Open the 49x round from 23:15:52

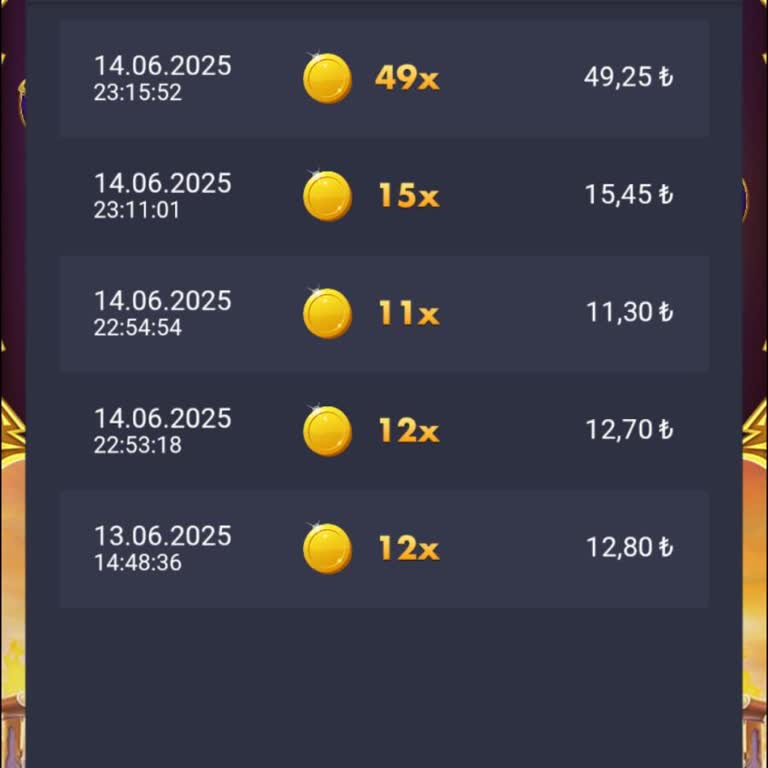click(x=384, y=78)
